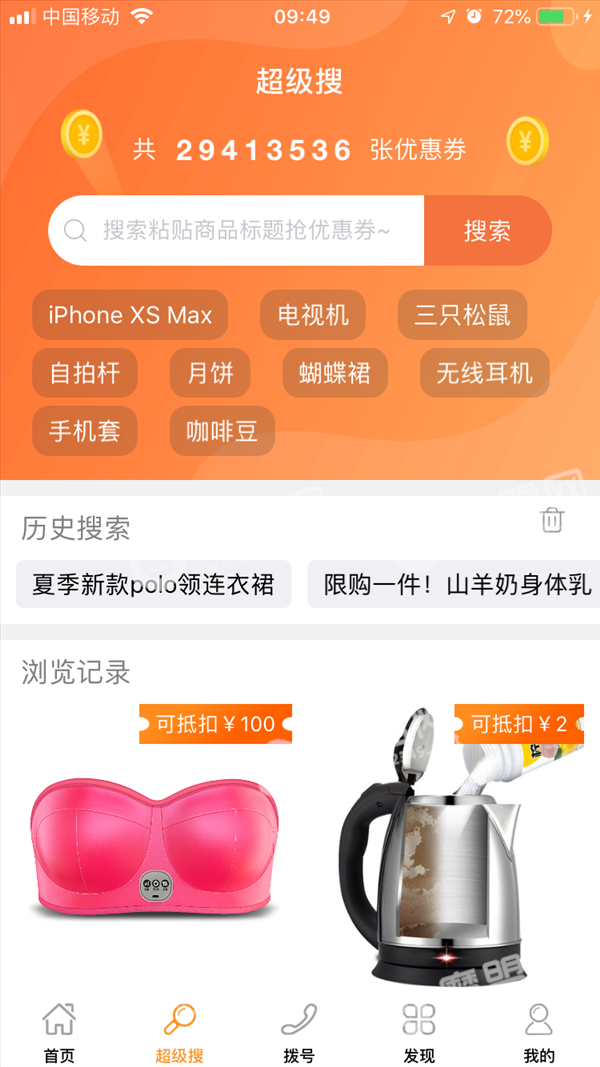600x1067 pixels.
Task: Go to the 发现 tab
Action: (419, 1032)
